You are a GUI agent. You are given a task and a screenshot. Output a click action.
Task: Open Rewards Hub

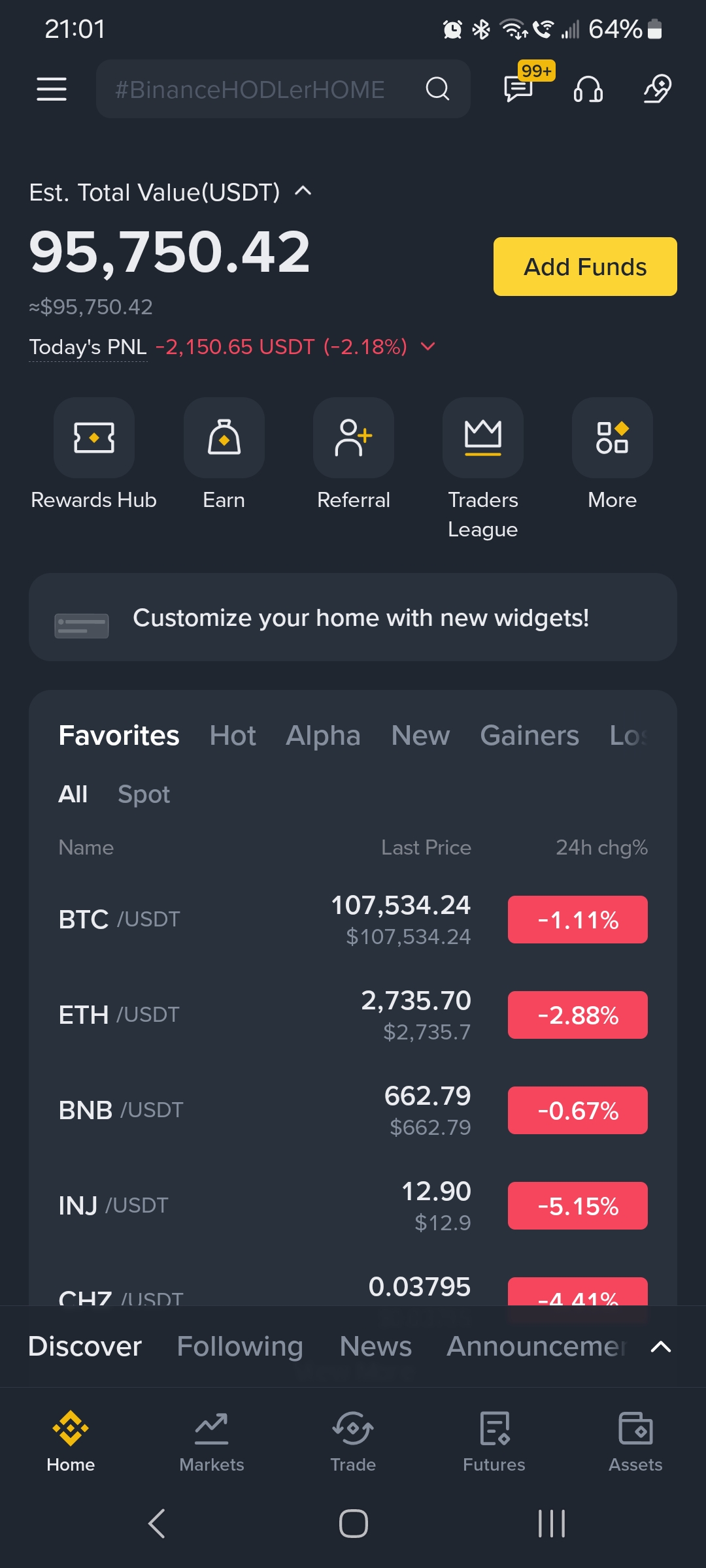click(x=94, y=455)
